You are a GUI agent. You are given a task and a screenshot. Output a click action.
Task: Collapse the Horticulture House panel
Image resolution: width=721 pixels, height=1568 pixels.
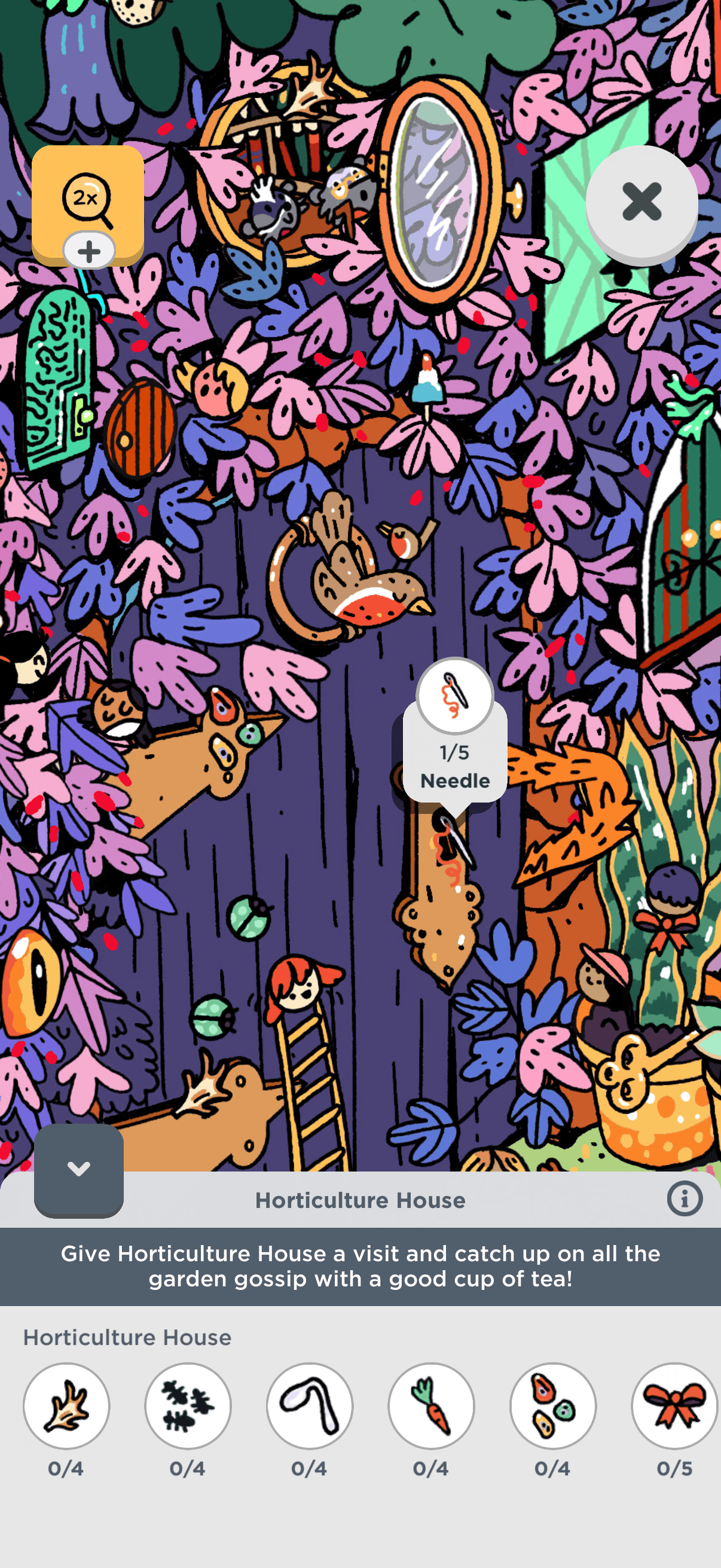[79, 1170]
